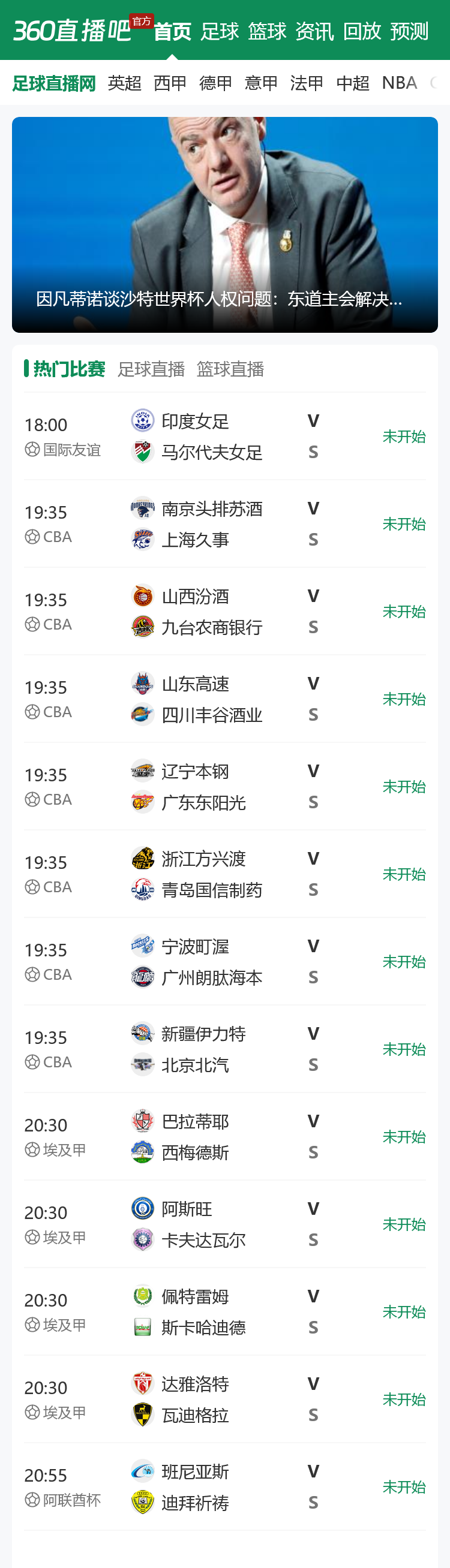This screenshot has height=1568, width=450.
Task: Open the 篮球 navigation tab
Action: click(x=267, y=31)
